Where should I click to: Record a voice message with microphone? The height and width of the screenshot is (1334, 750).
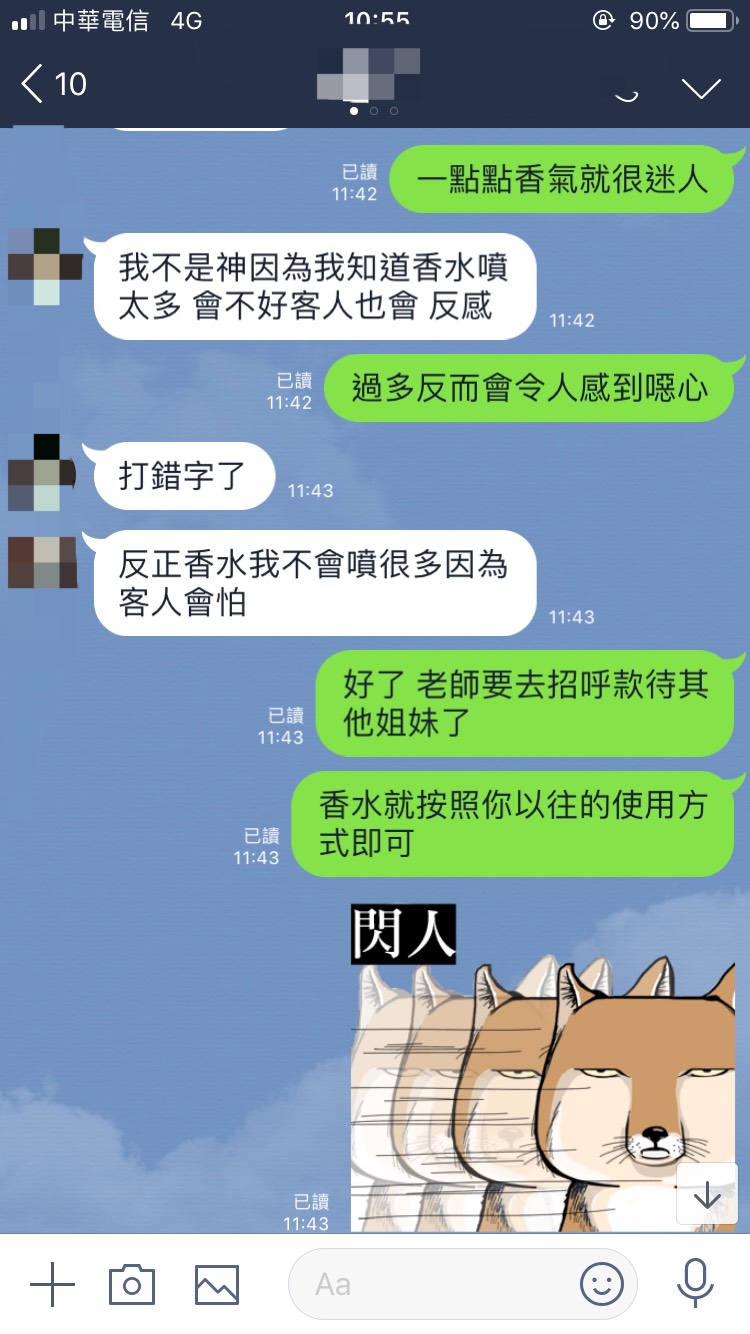(x=694, y=1284)
